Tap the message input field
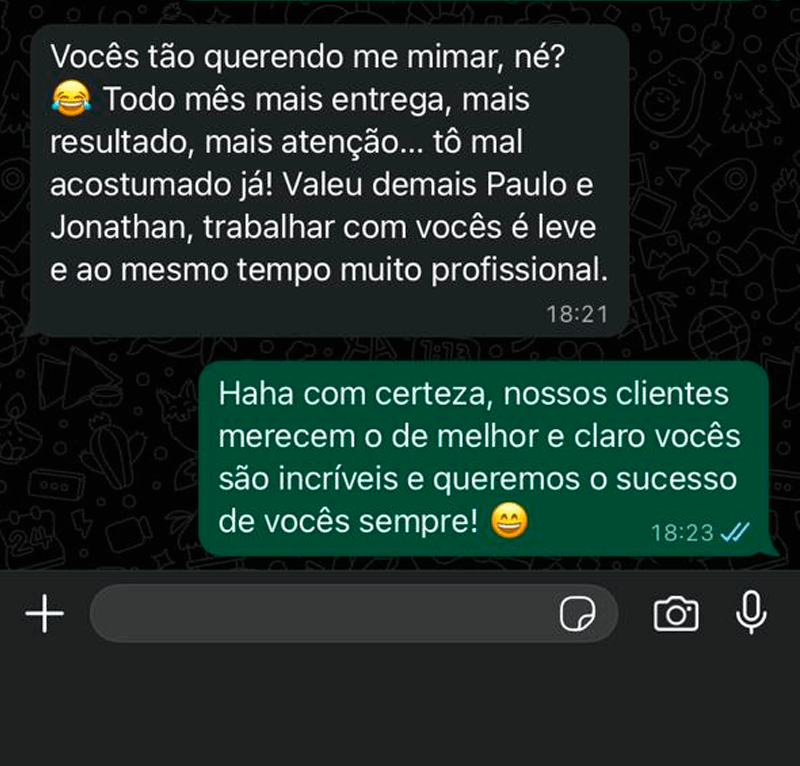 [320, 614]
